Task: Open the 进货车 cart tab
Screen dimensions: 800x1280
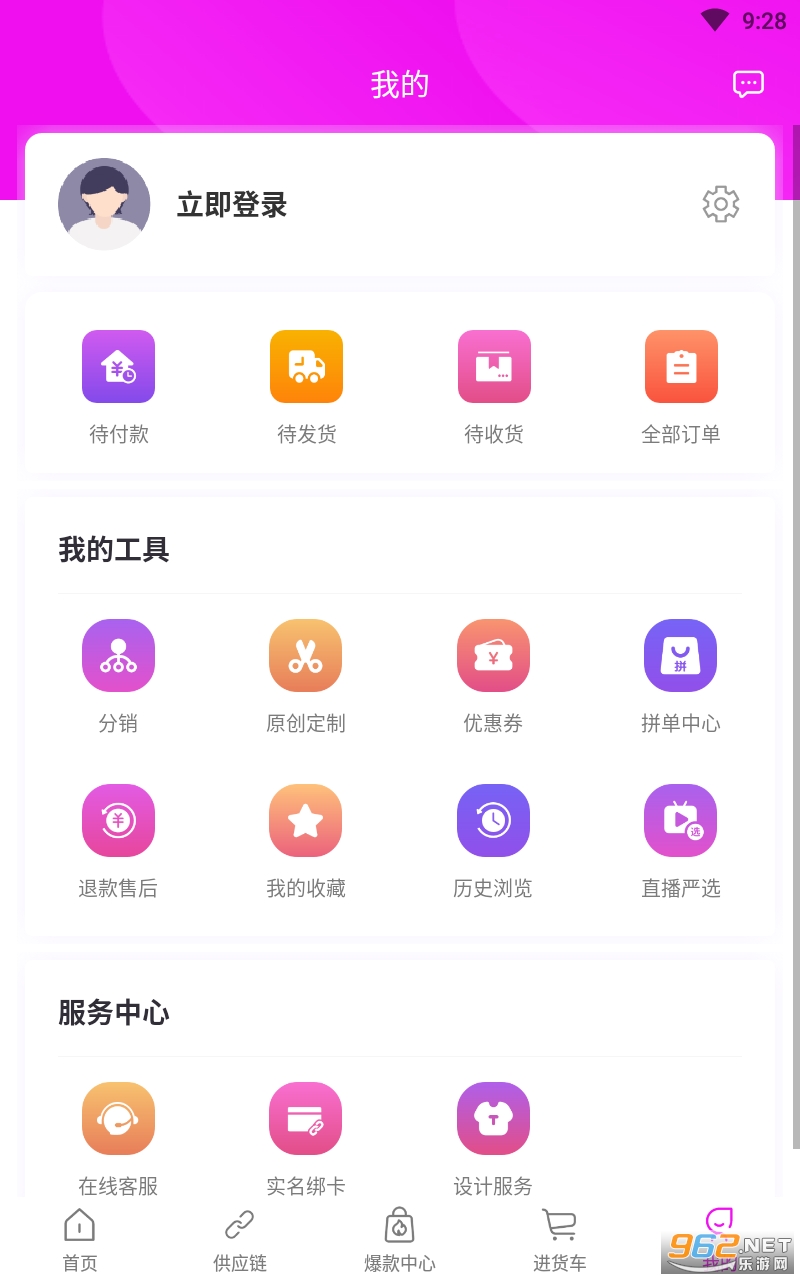Action: coord(560,1240)
